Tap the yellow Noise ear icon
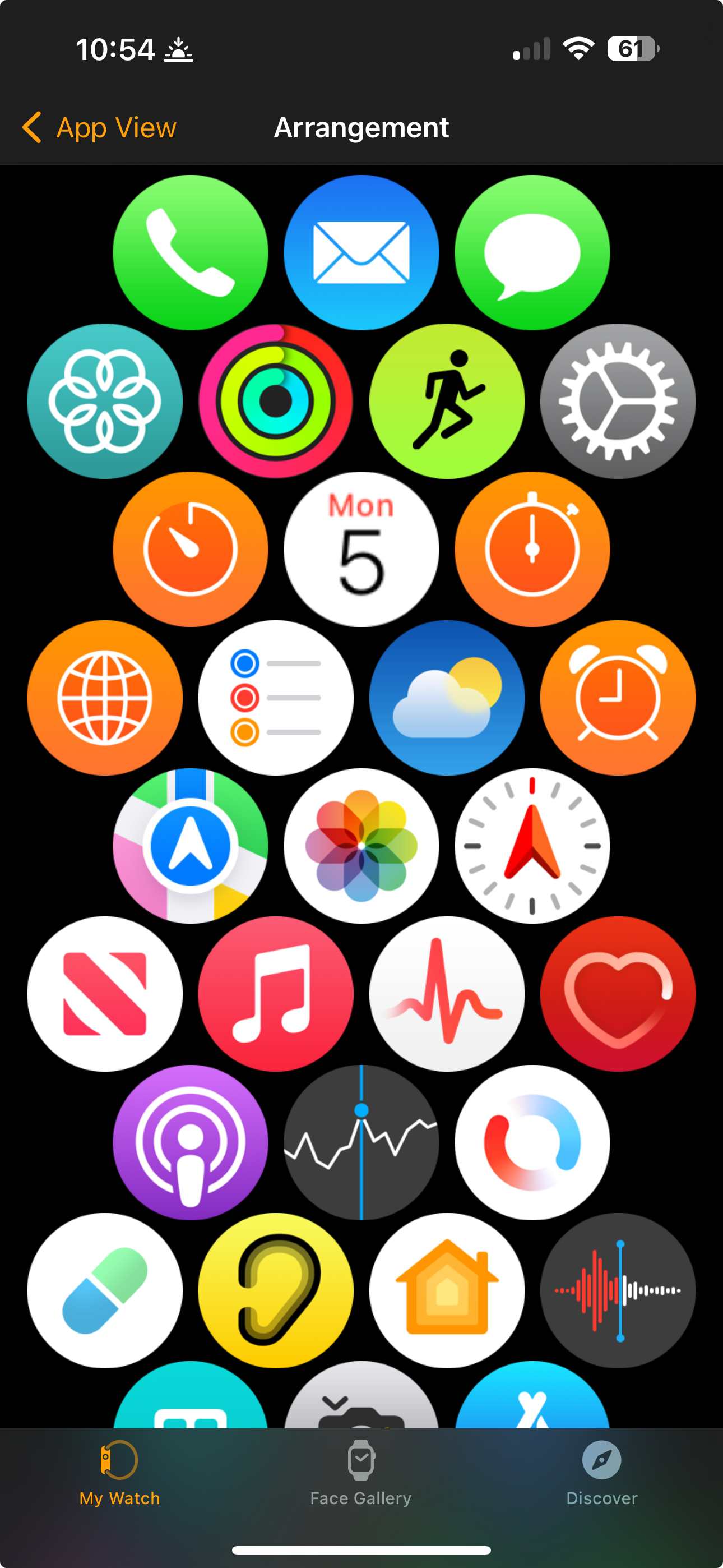This screenshot has width=723, height=1568. pos(276,1290)
